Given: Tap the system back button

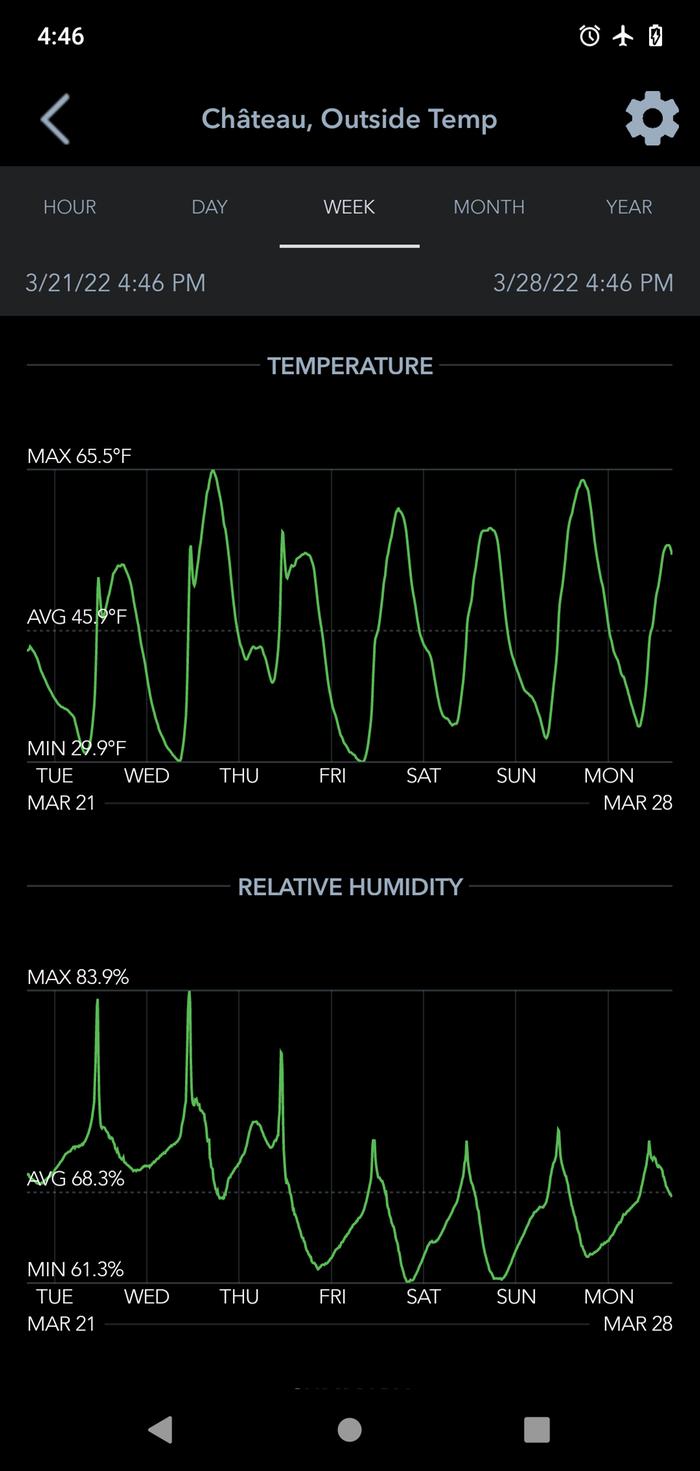Looking at the screenshot, I should click(160, 1429).
